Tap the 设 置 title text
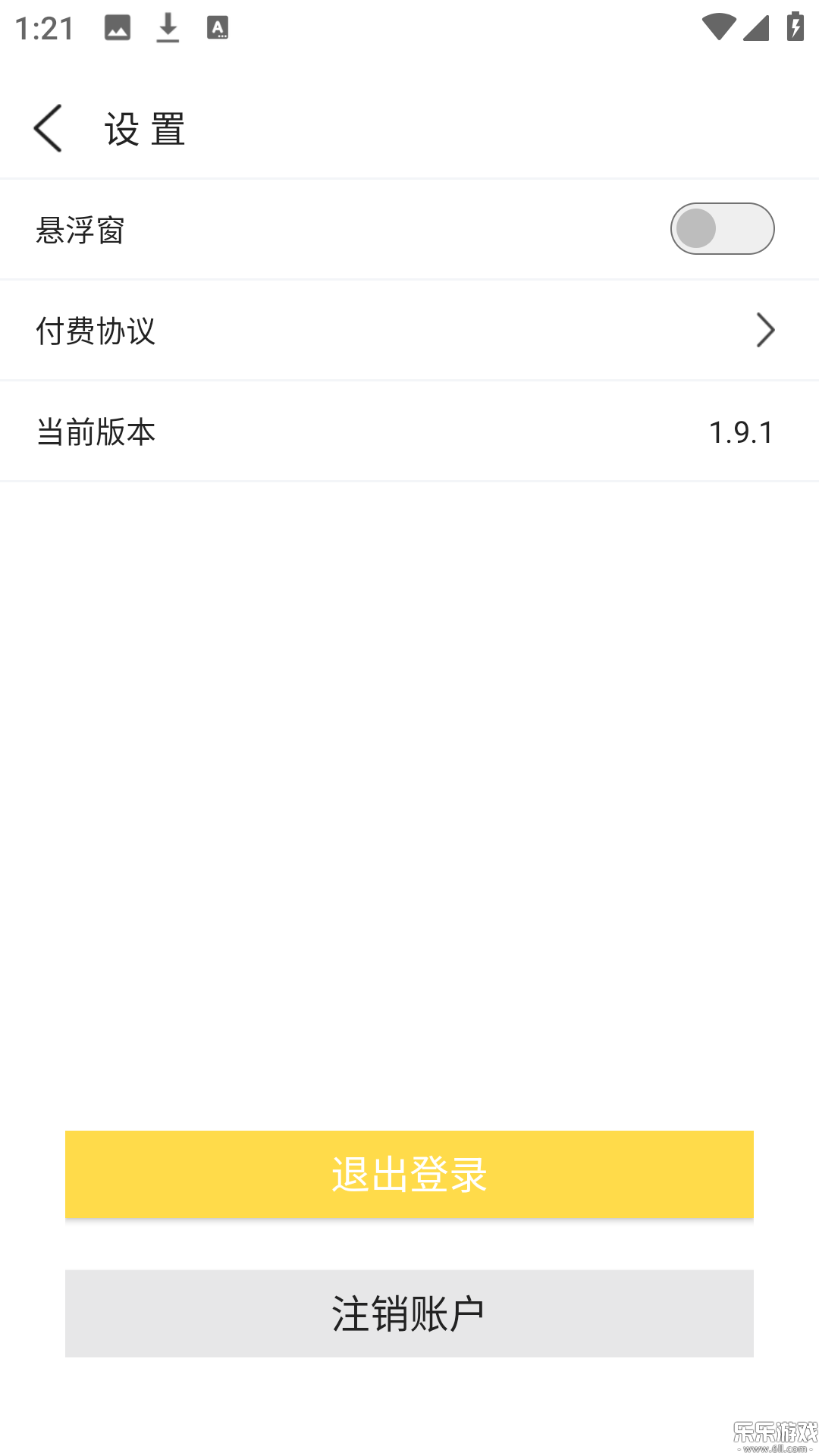The image size is (819, 1456). coord(144,127)
